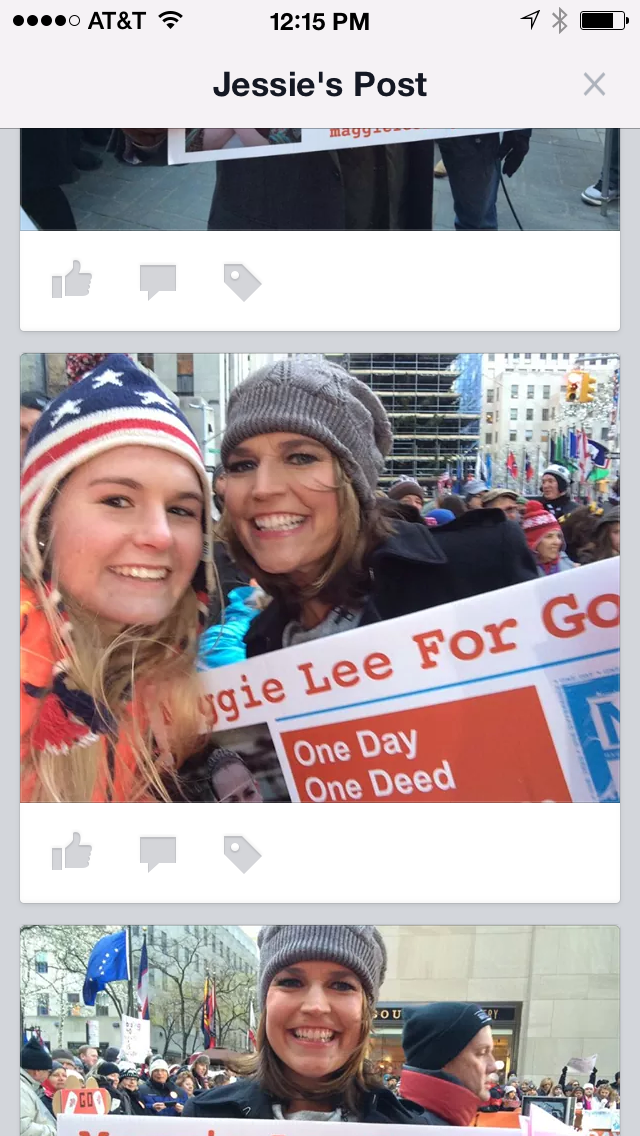Screen dimensions: 640x1136
Task: Comment on the One Day One Deed sign photo
Action: coord(158,855)
